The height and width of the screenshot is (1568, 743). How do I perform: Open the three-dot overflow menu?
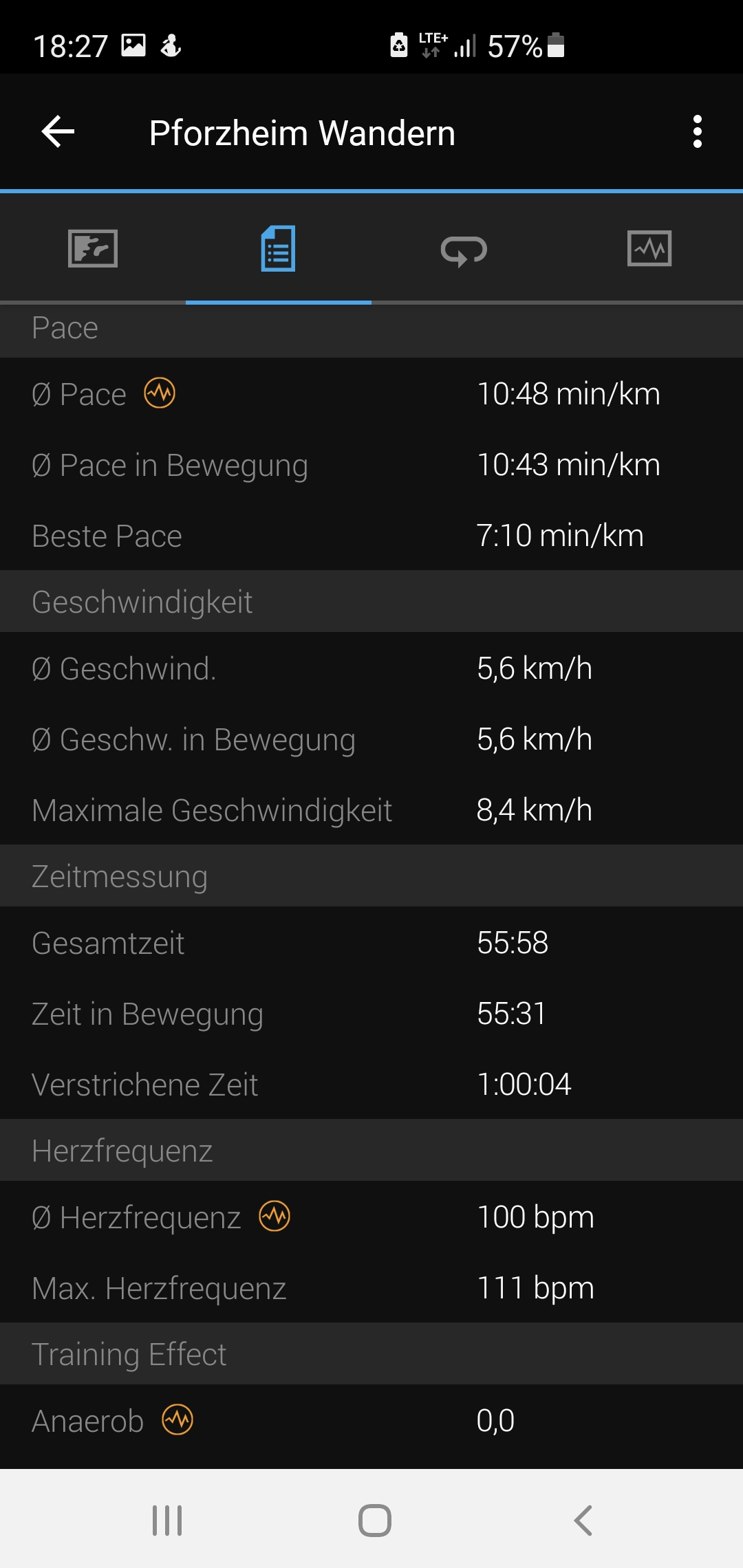pos(698,132)
